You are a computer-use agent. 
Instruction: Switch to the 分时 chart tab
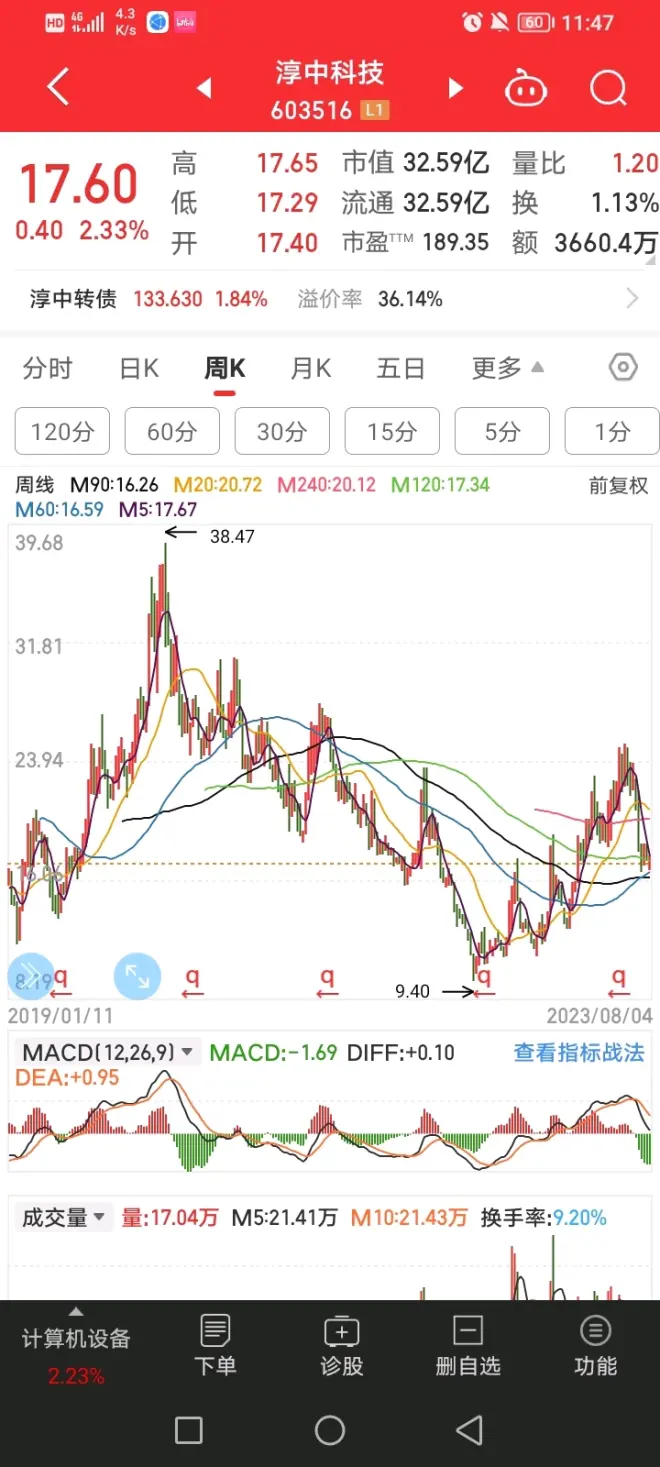(x=47, y=369)
